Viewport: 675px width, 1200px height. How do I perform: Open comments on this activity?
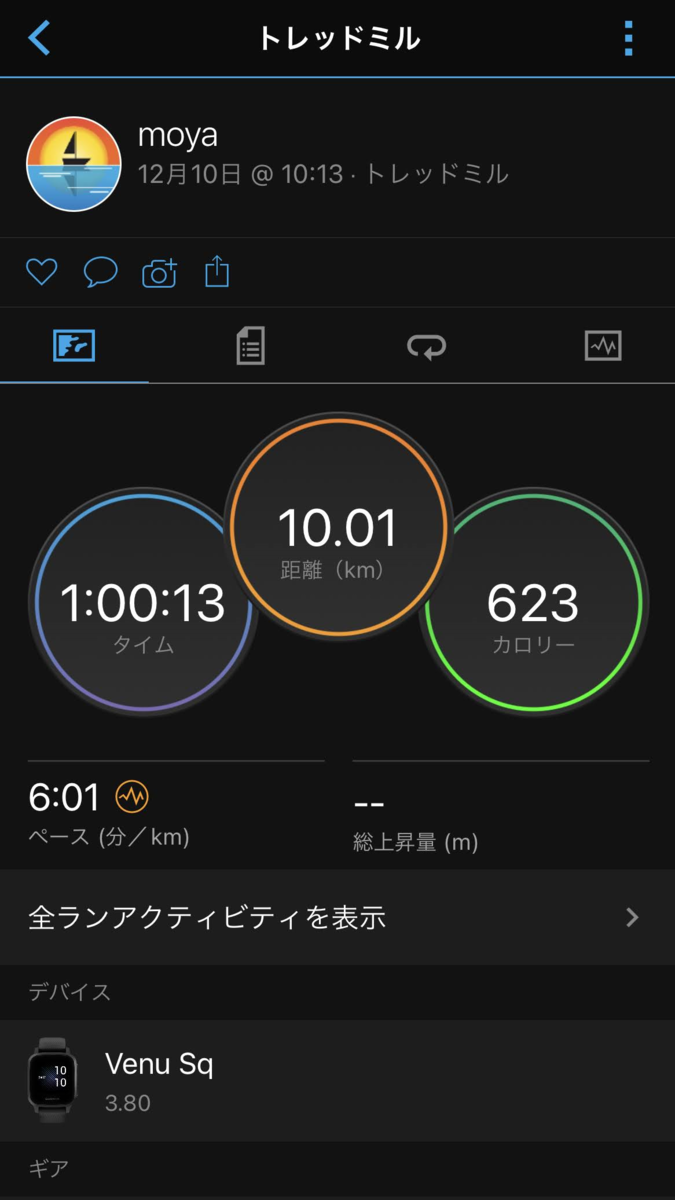tap(100, 272)
